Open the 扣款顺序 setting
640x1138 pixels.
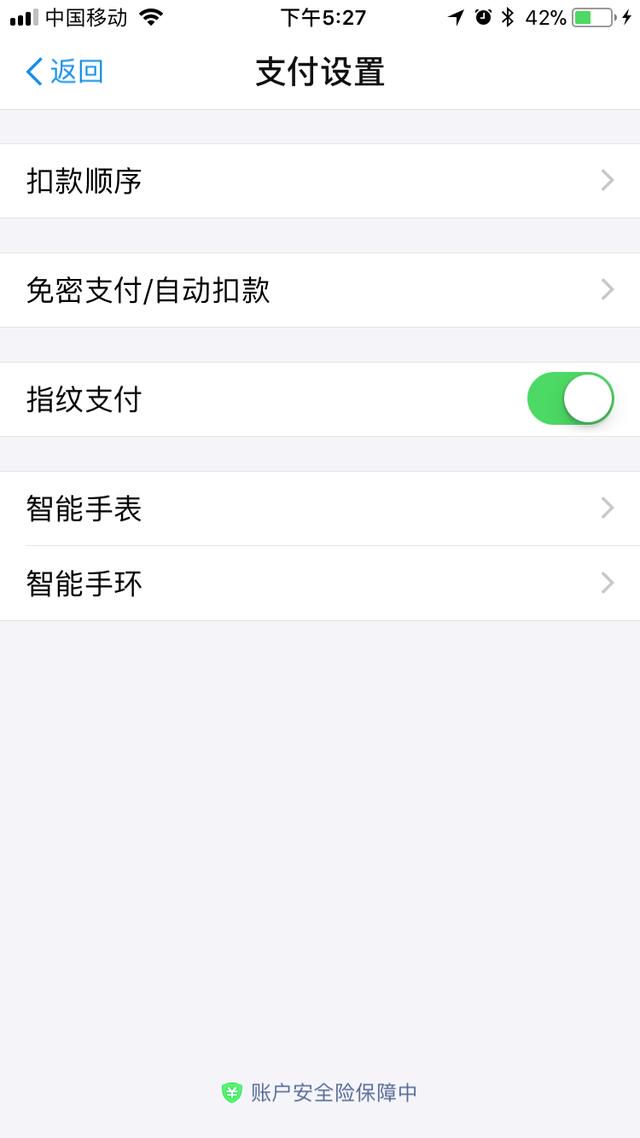click(x=320, y=181)
